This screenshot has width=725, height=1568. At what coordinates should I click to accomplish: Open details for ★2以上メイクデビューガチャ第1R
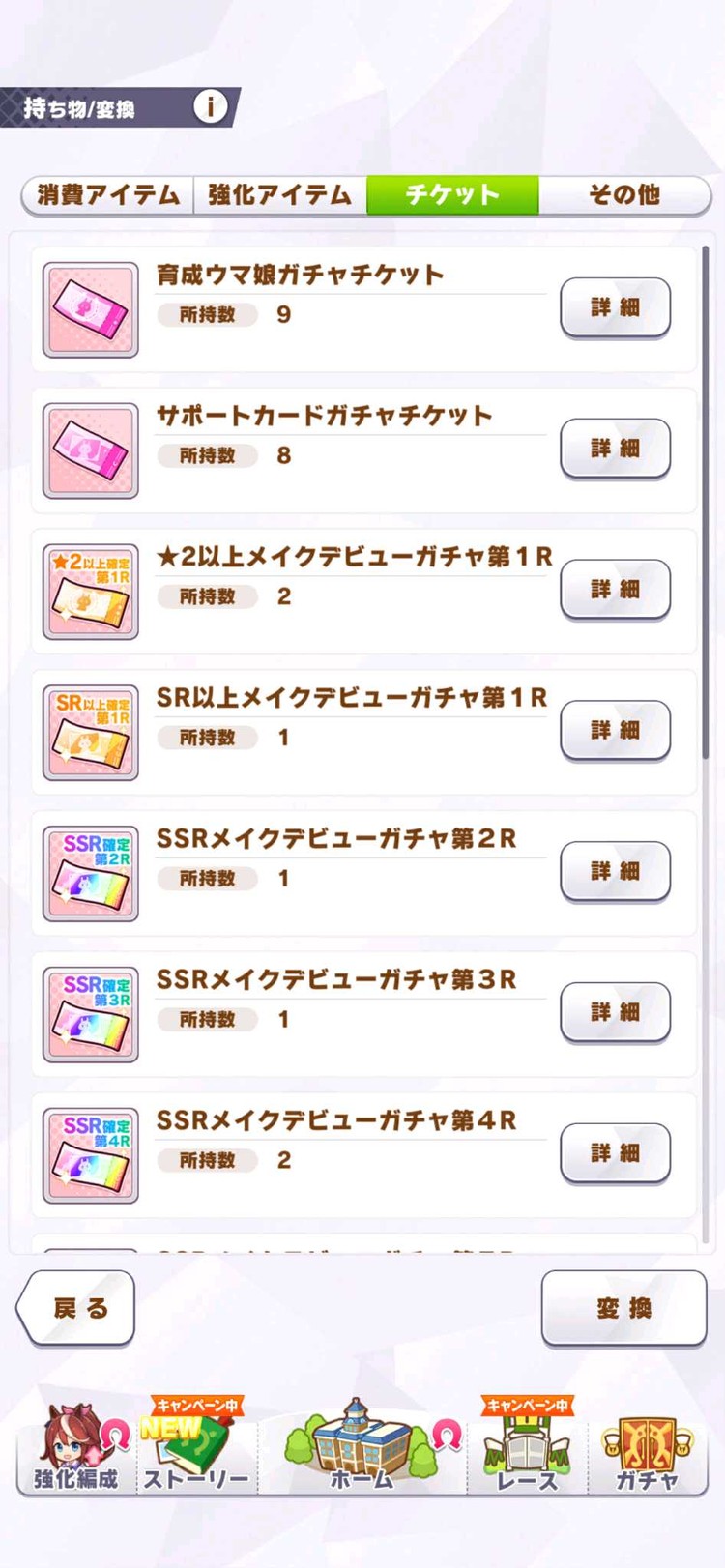[x=615, y=590]
